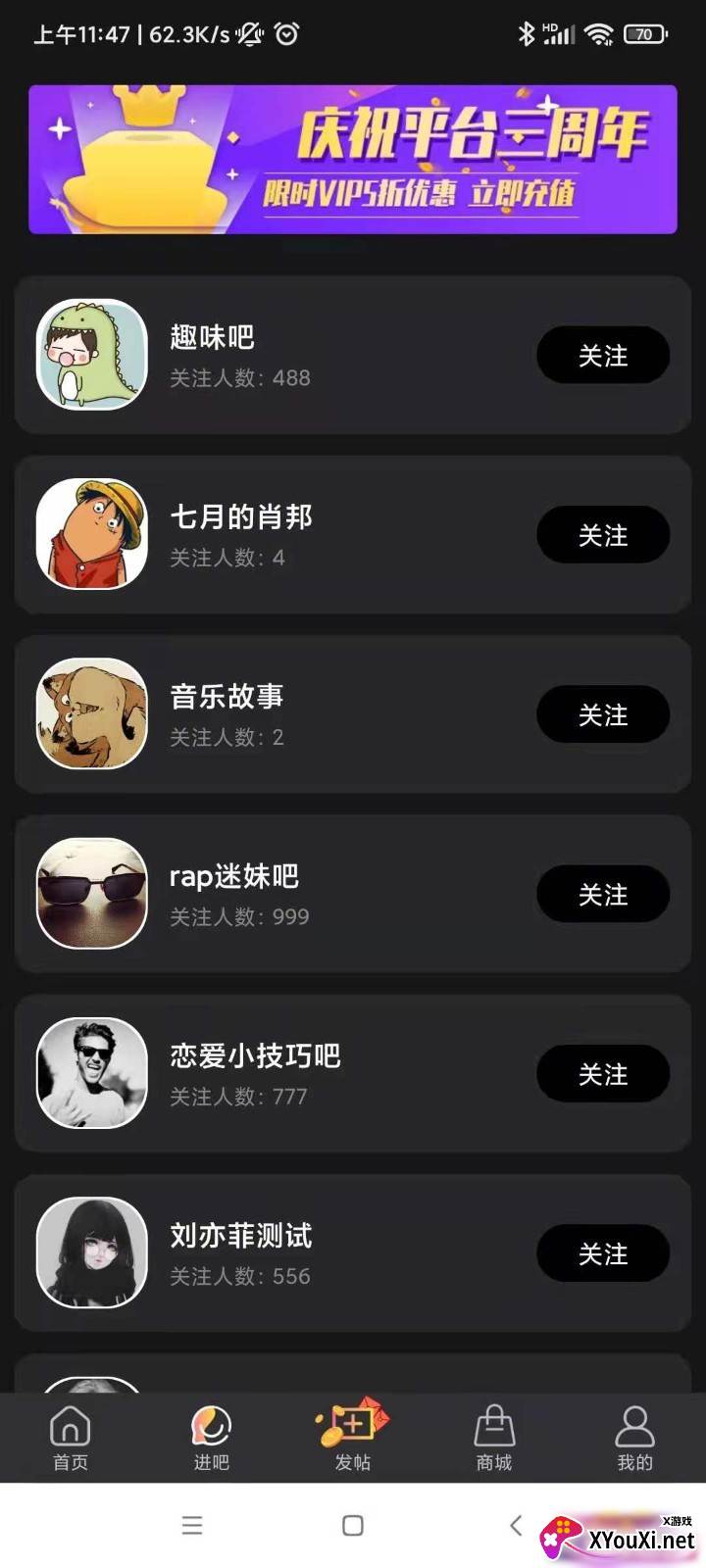706x1568 pixels.
Task: Open the 刘亦菲测试 row
Action: [x=294, y=1252]
